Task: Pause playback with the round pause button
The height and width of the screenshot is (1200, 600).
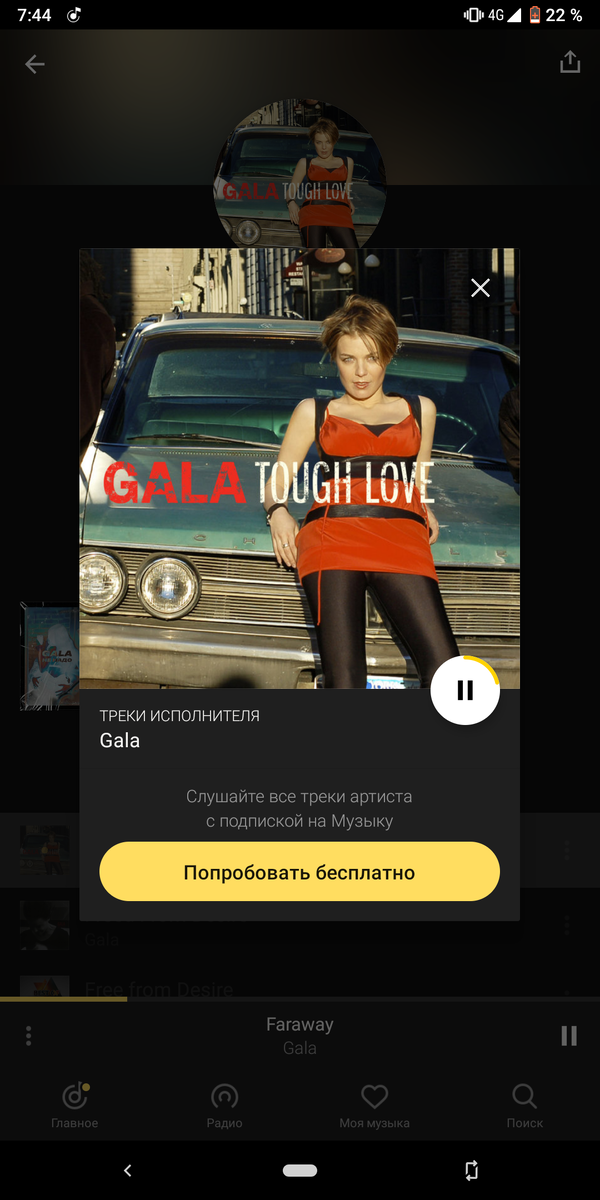Action: click(465, 690)
